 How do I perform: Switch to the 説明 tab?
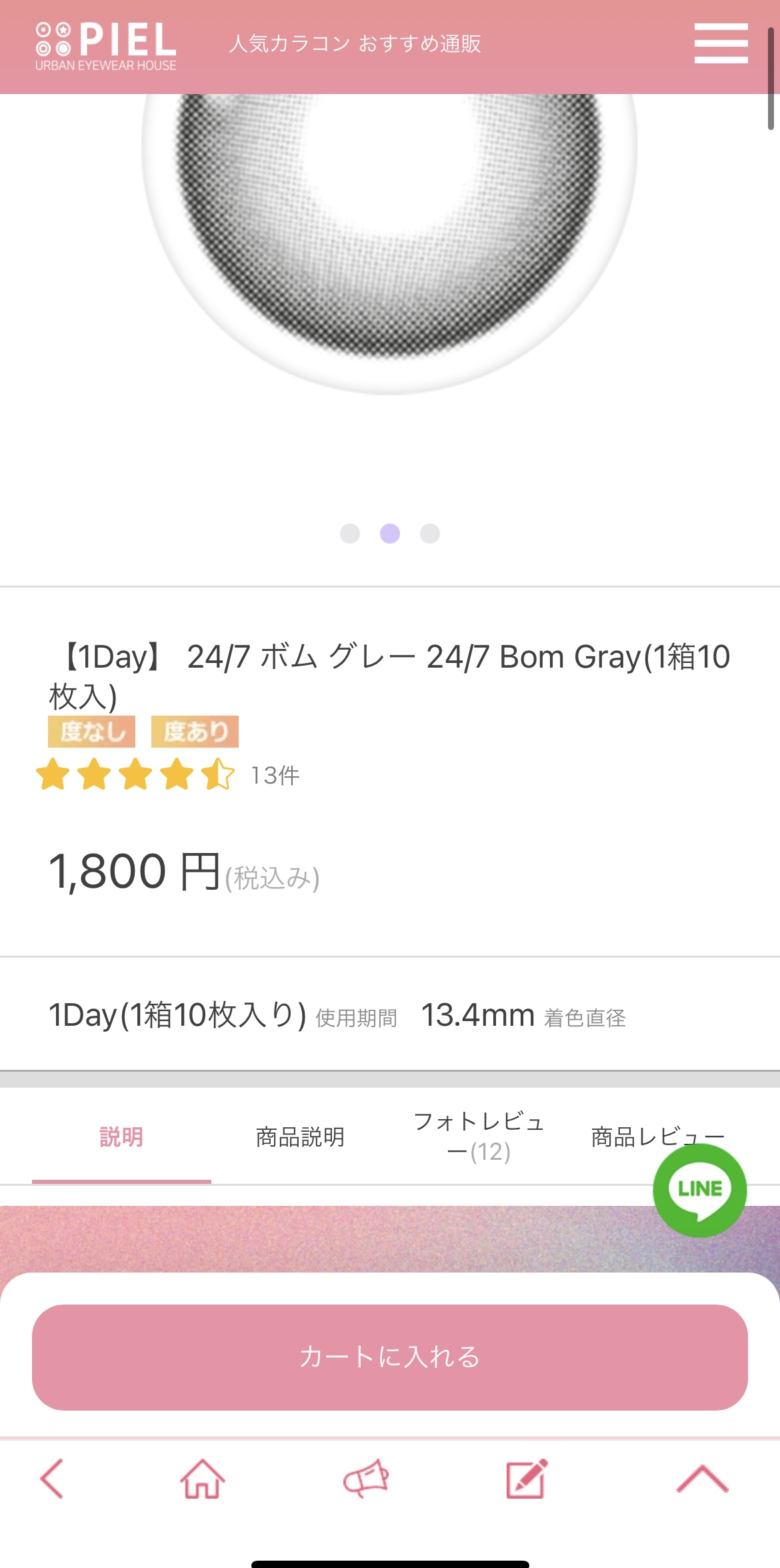coord(121,1137)
